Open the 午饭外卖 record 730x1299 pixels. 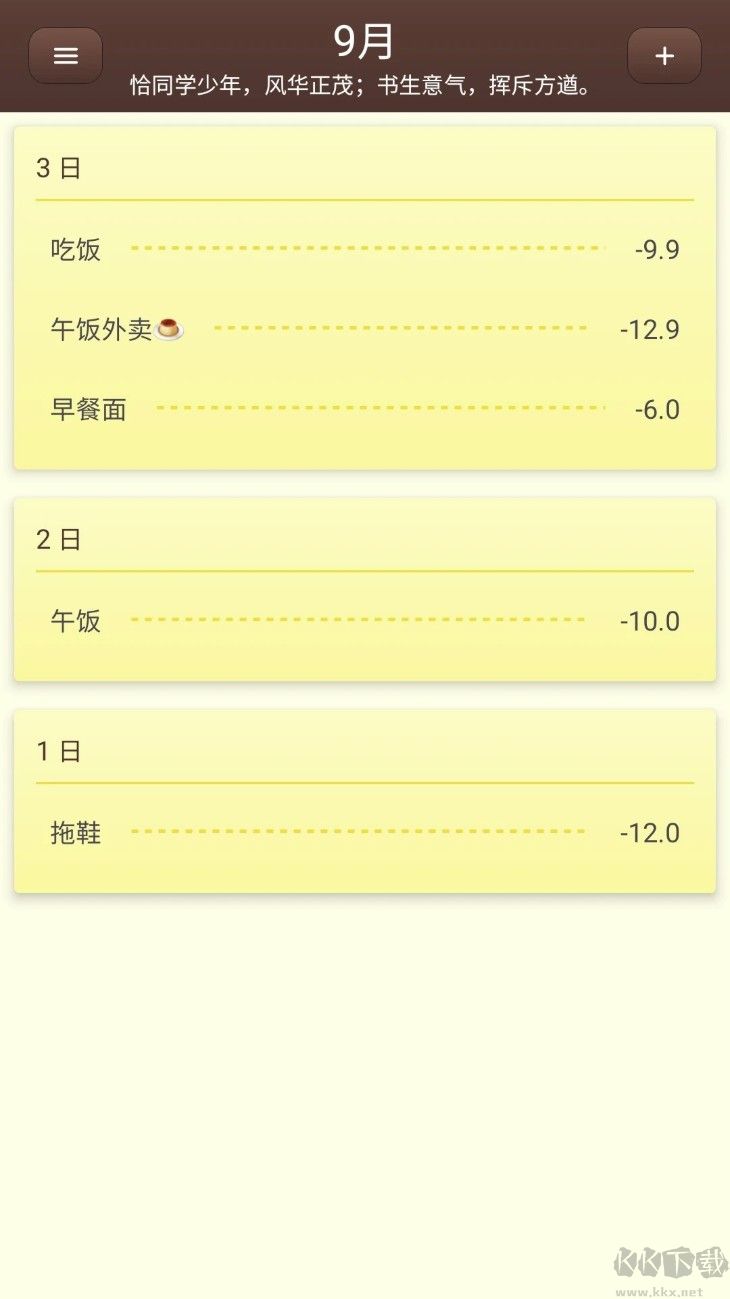100,328
